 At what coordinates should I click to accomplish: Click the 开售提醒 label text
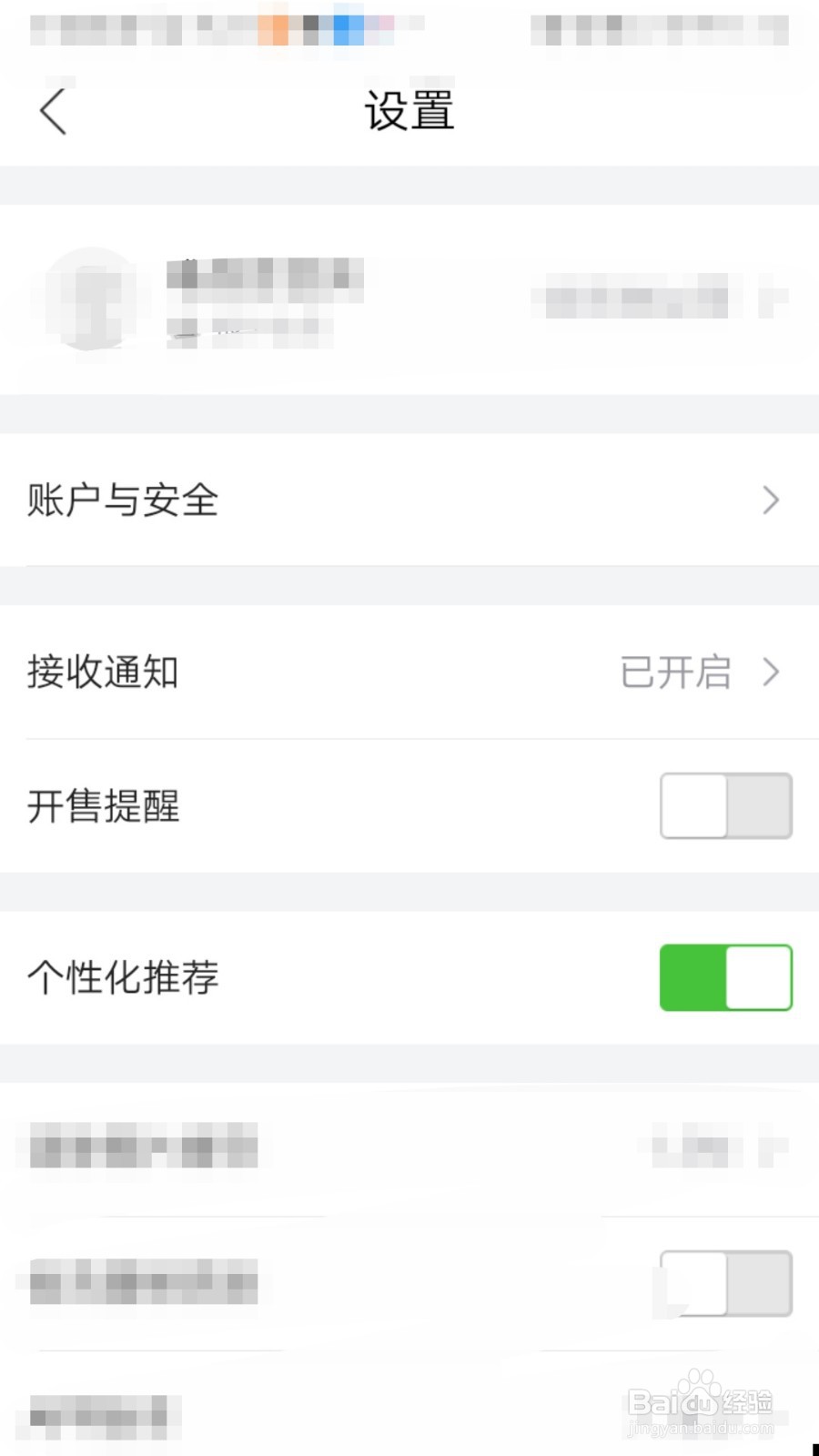coord(105,806)
